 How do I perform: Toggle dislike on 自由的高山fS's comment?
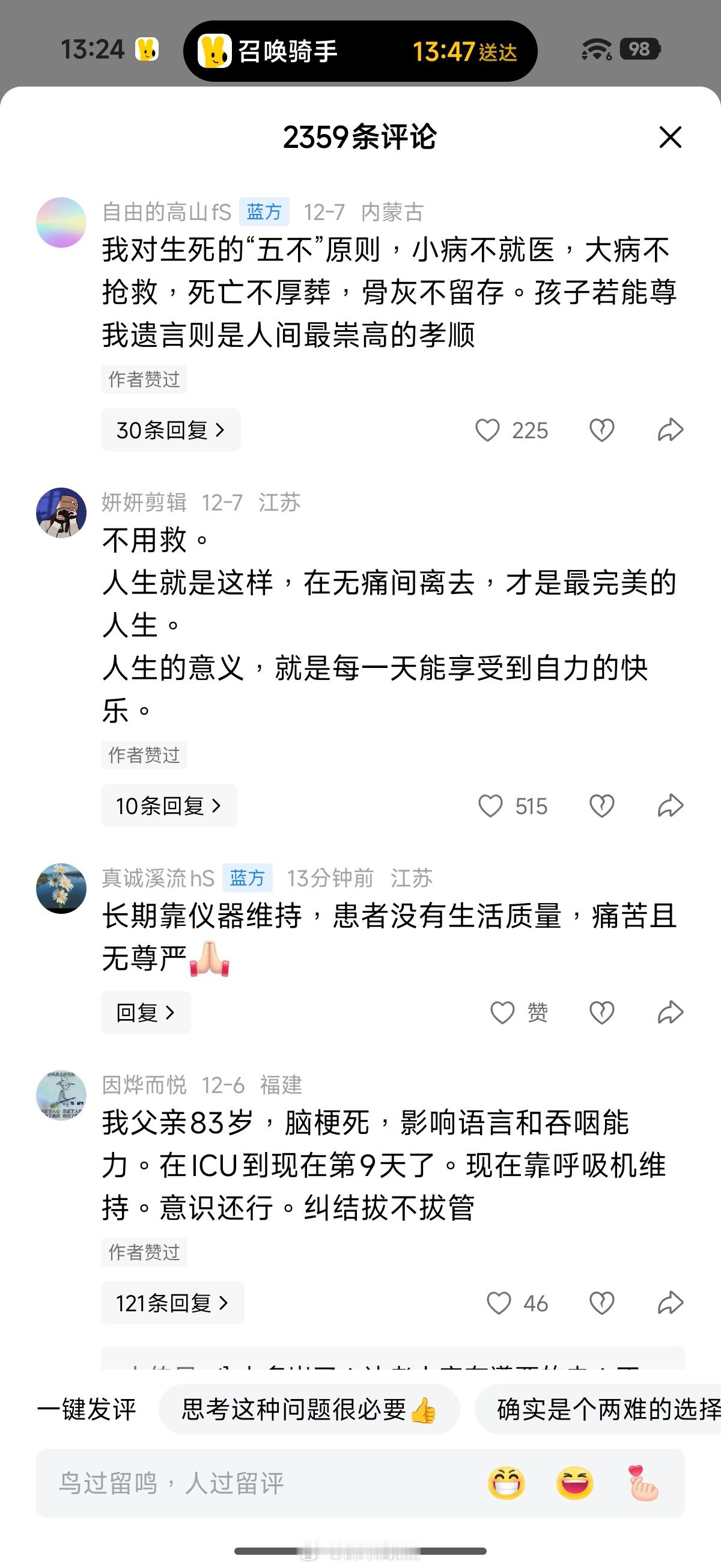[601, 429]
